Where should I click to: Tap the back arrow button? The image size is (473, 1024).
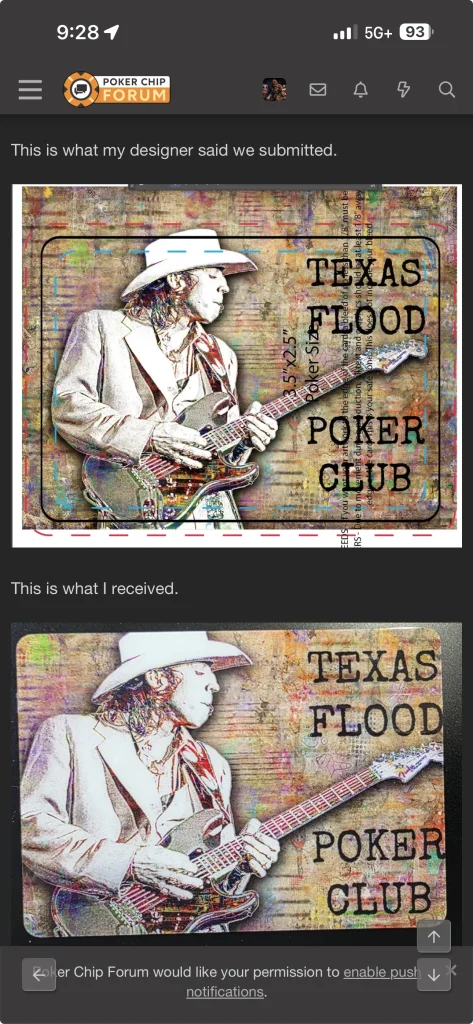pos(39,975)
